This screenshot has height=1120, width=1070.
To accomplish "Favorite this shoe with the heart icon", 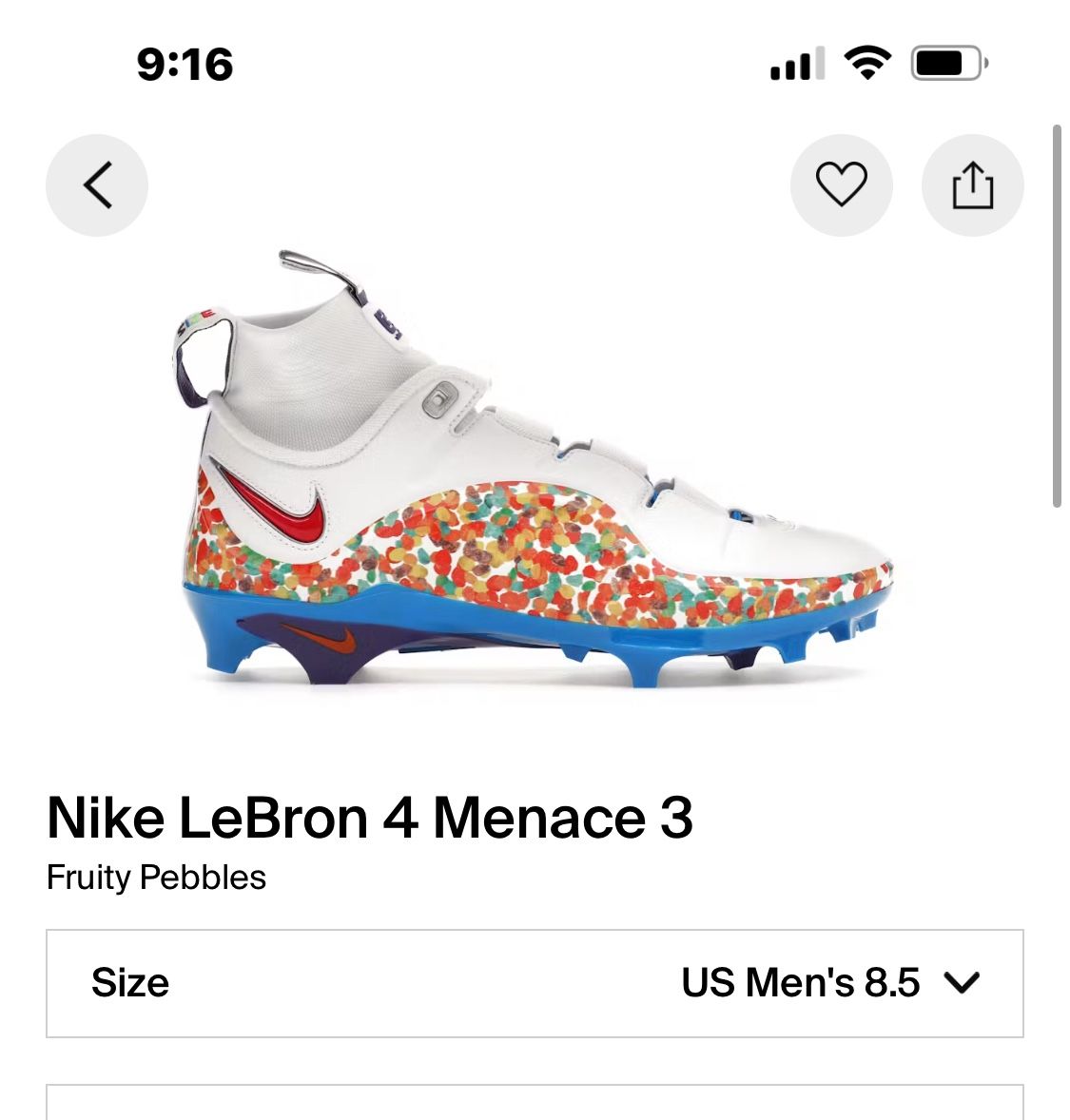I will (x=841, y=184).
